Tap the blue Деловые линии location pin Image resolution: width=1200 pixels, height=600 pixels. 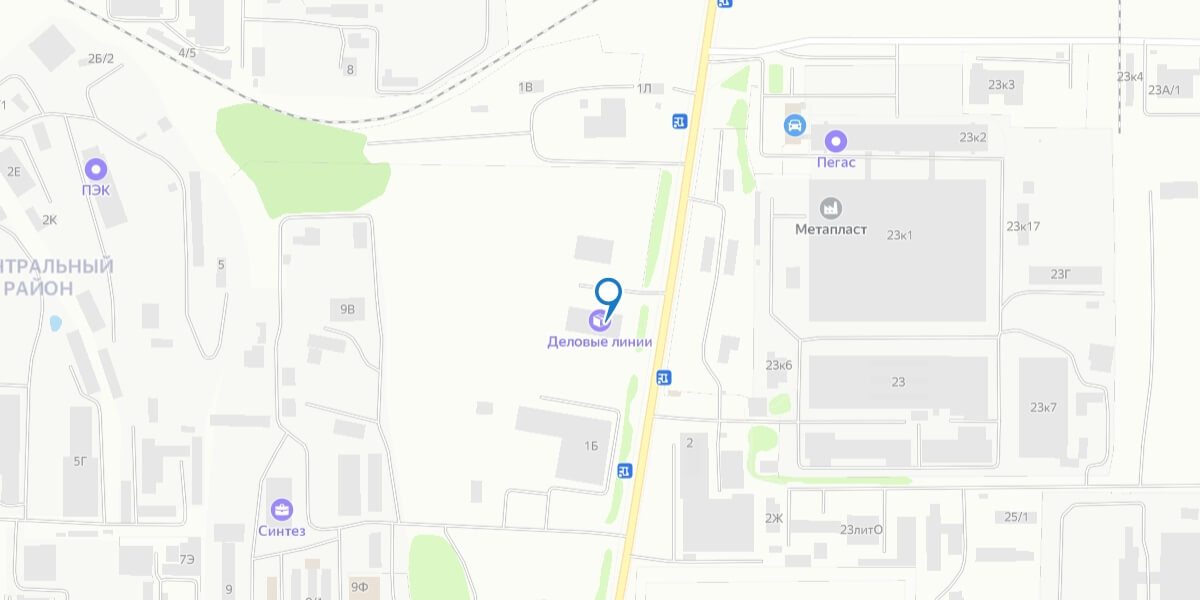point(608,297)
